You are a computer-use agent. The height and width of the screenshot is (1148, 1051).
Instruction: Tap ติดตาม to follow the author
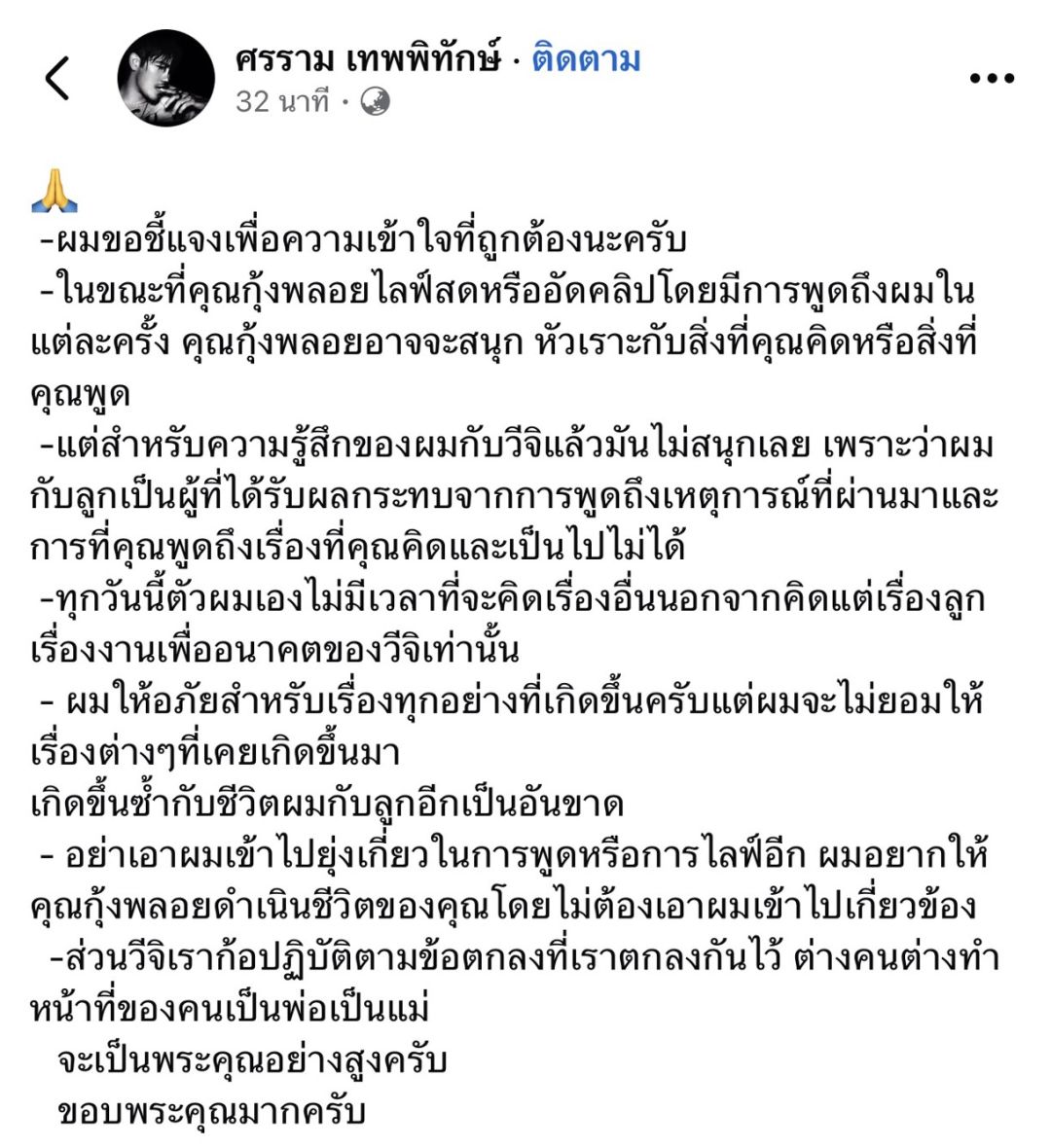click(x=586, y=60)
